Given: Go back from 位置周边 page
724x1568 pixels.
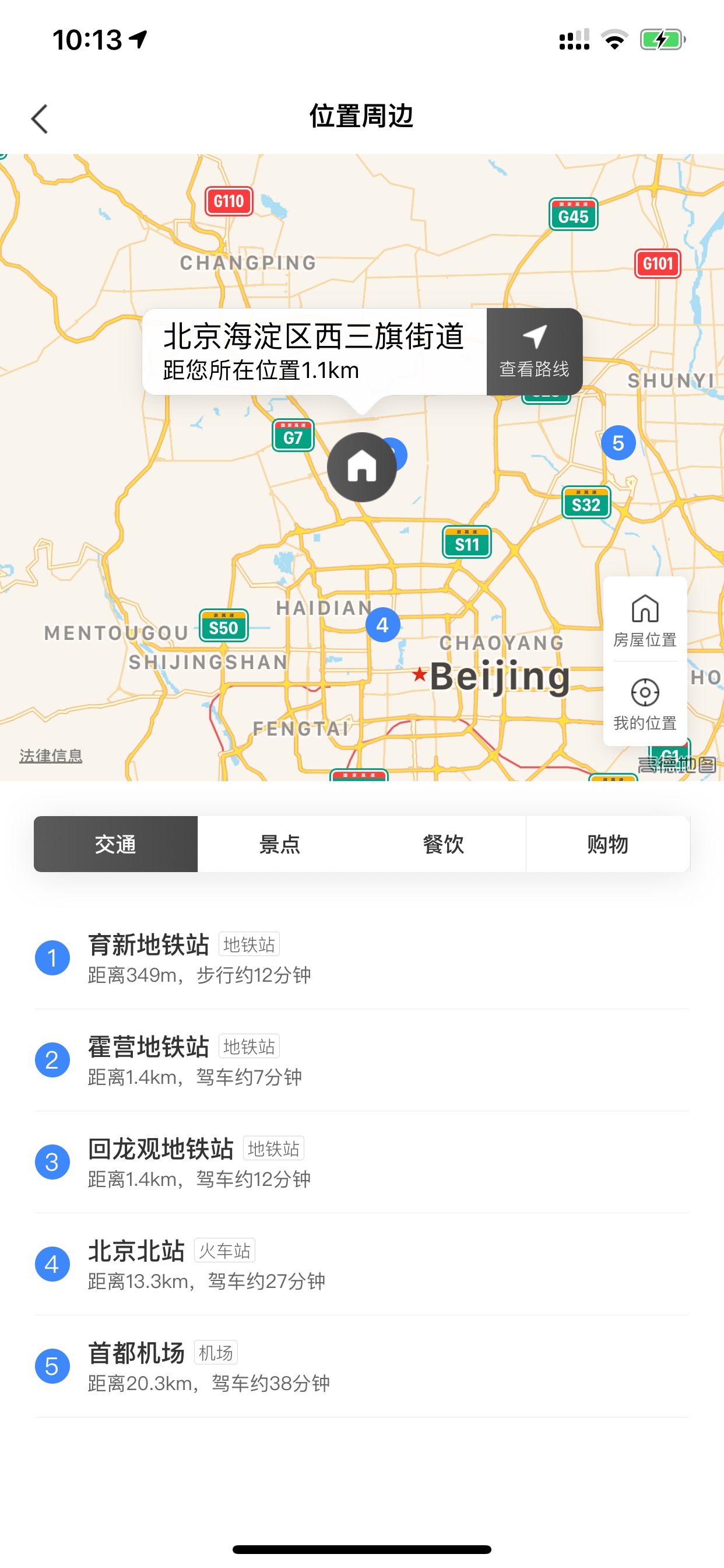Looking at the screenshot, I should pyautogui.click(x=40, y=118).
